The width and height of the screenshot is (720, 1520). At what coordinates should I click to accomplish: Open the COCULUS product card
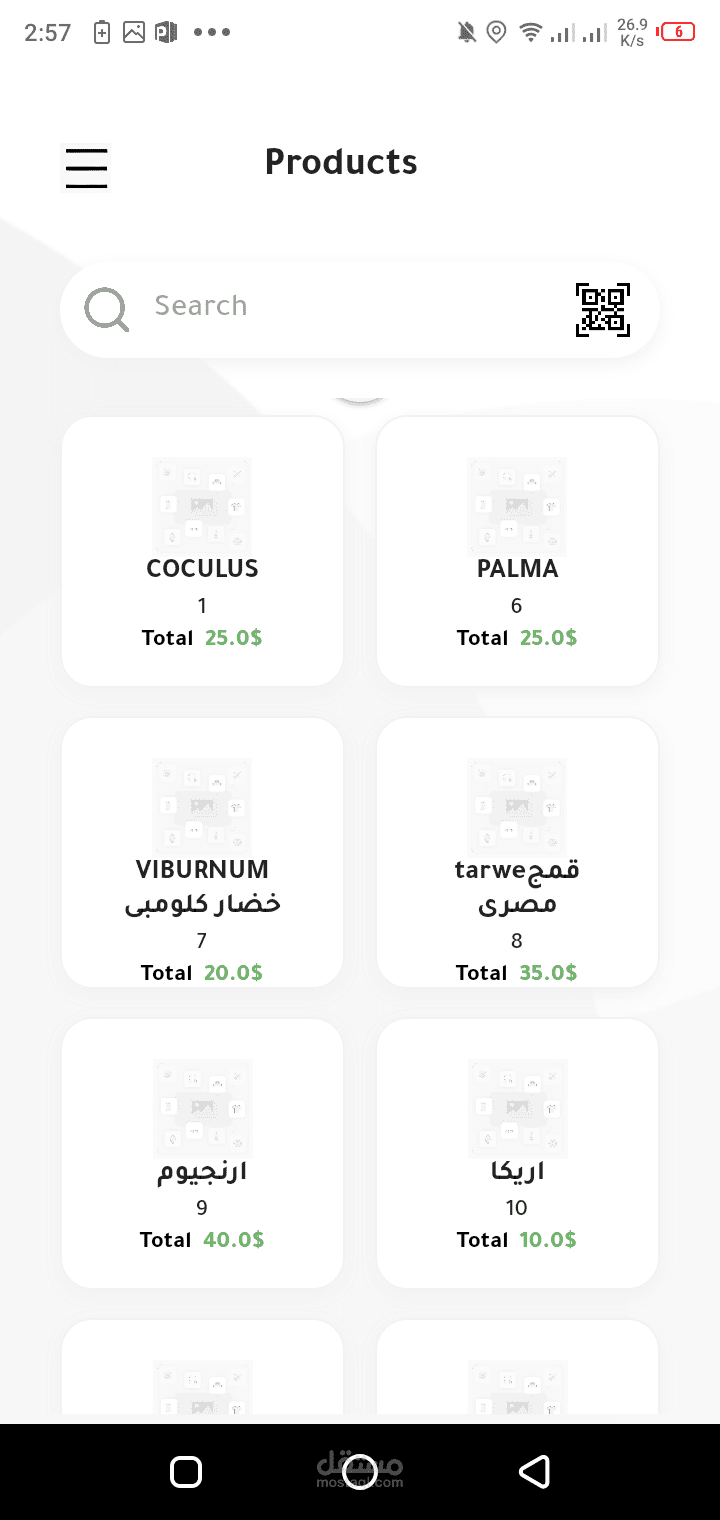point(203,551)
